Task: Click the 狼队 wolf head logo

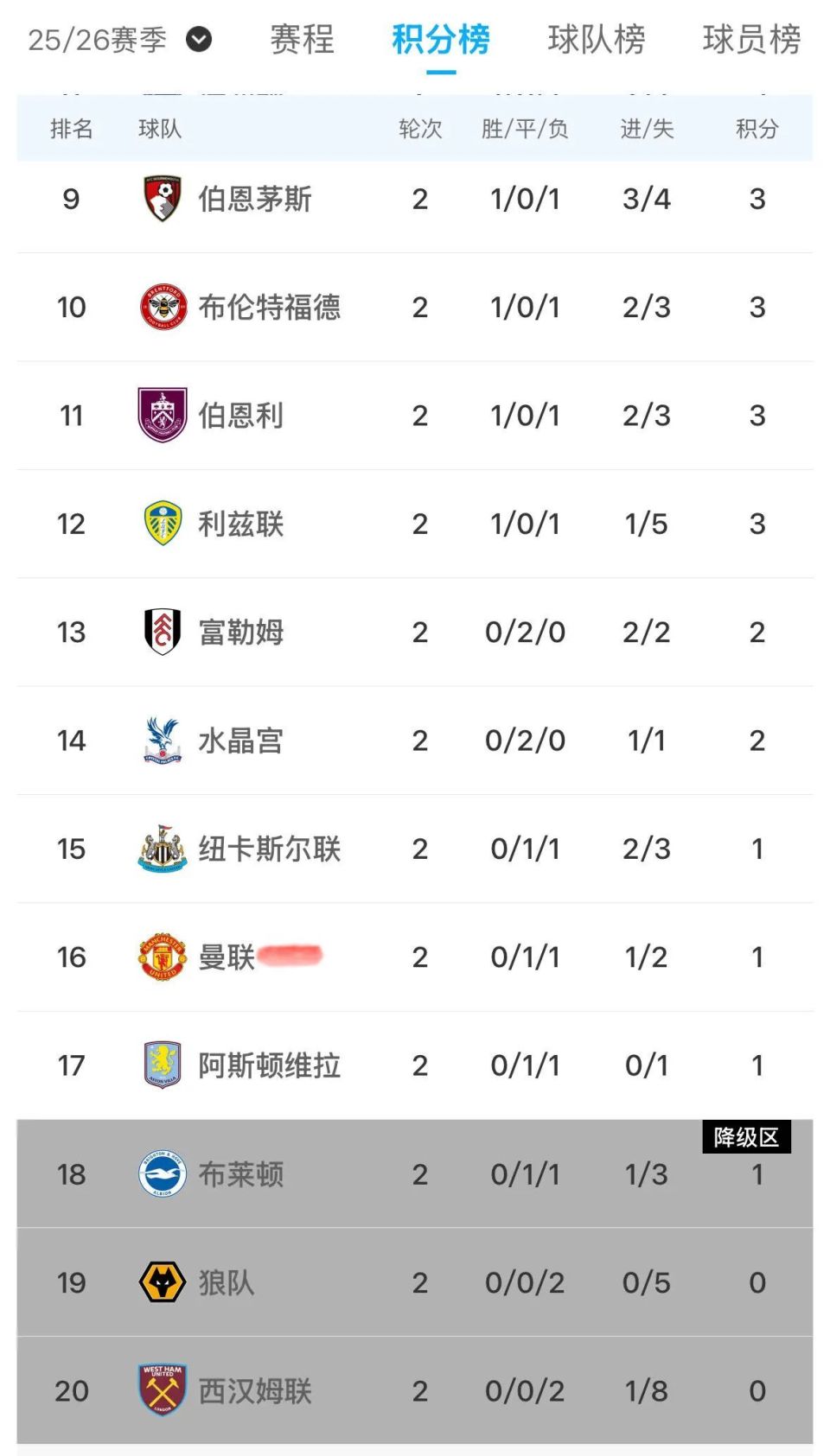Action: pyautogui.click(x=161, y=1282)
